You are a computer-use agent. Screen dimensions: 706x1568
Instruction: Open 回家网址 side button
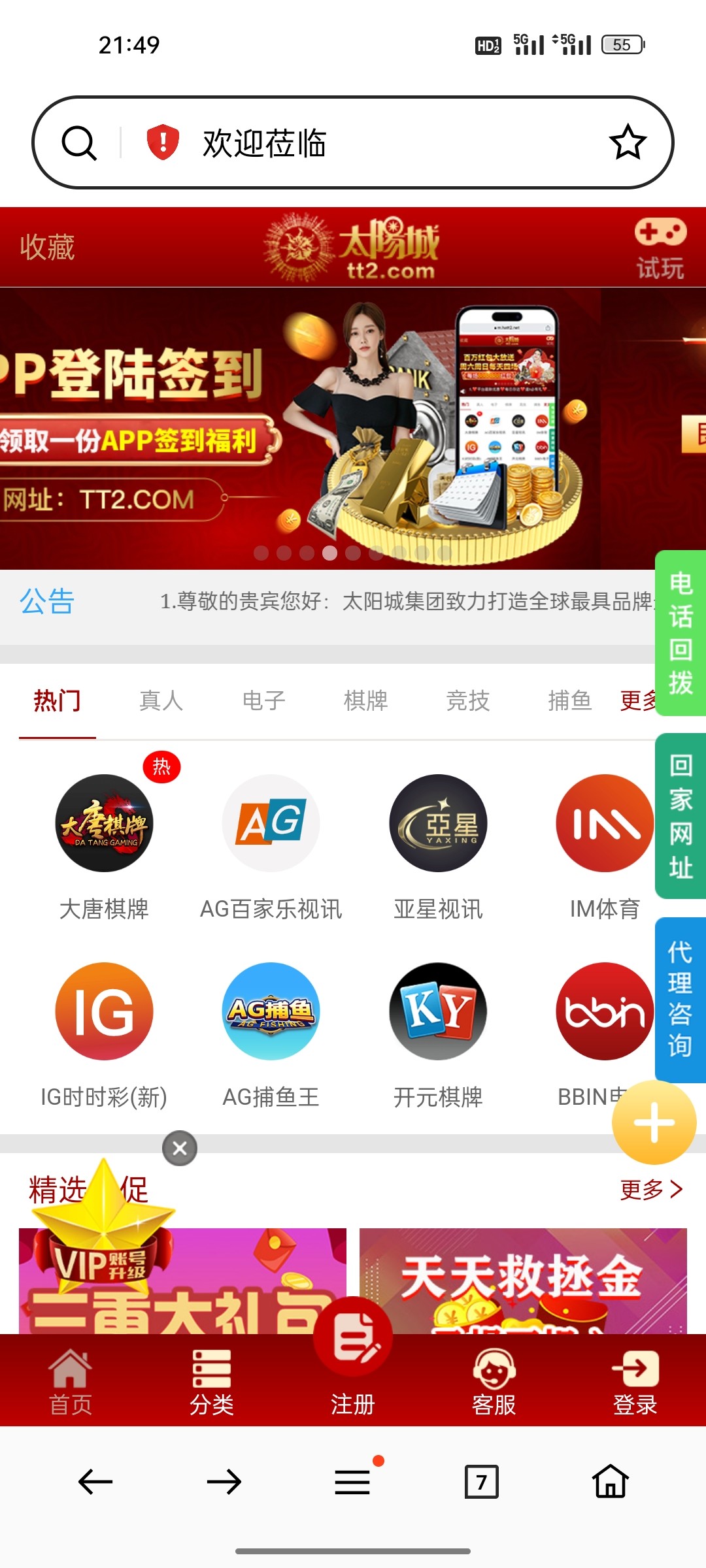(681, 816)
